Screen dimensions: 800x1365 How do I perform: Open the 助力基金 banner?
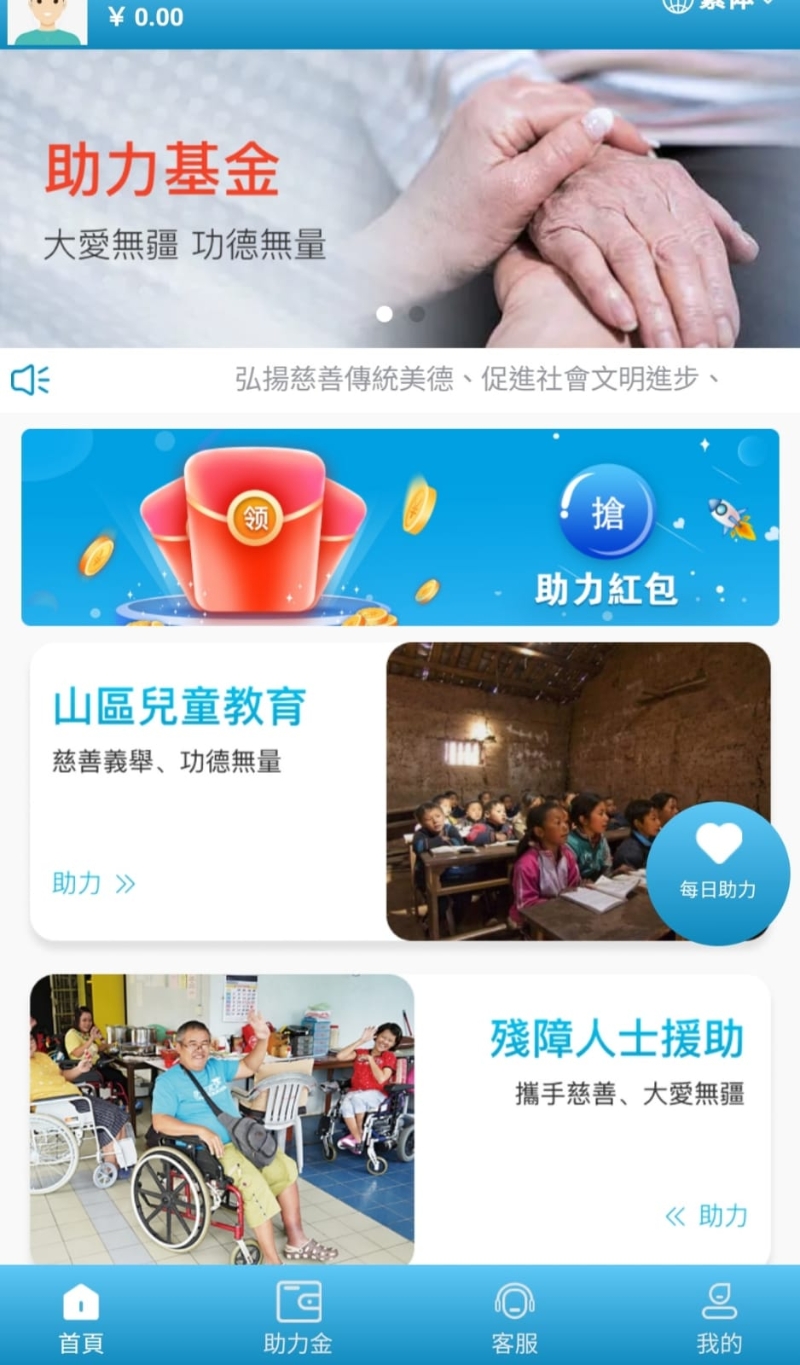(x=400, y=200)
